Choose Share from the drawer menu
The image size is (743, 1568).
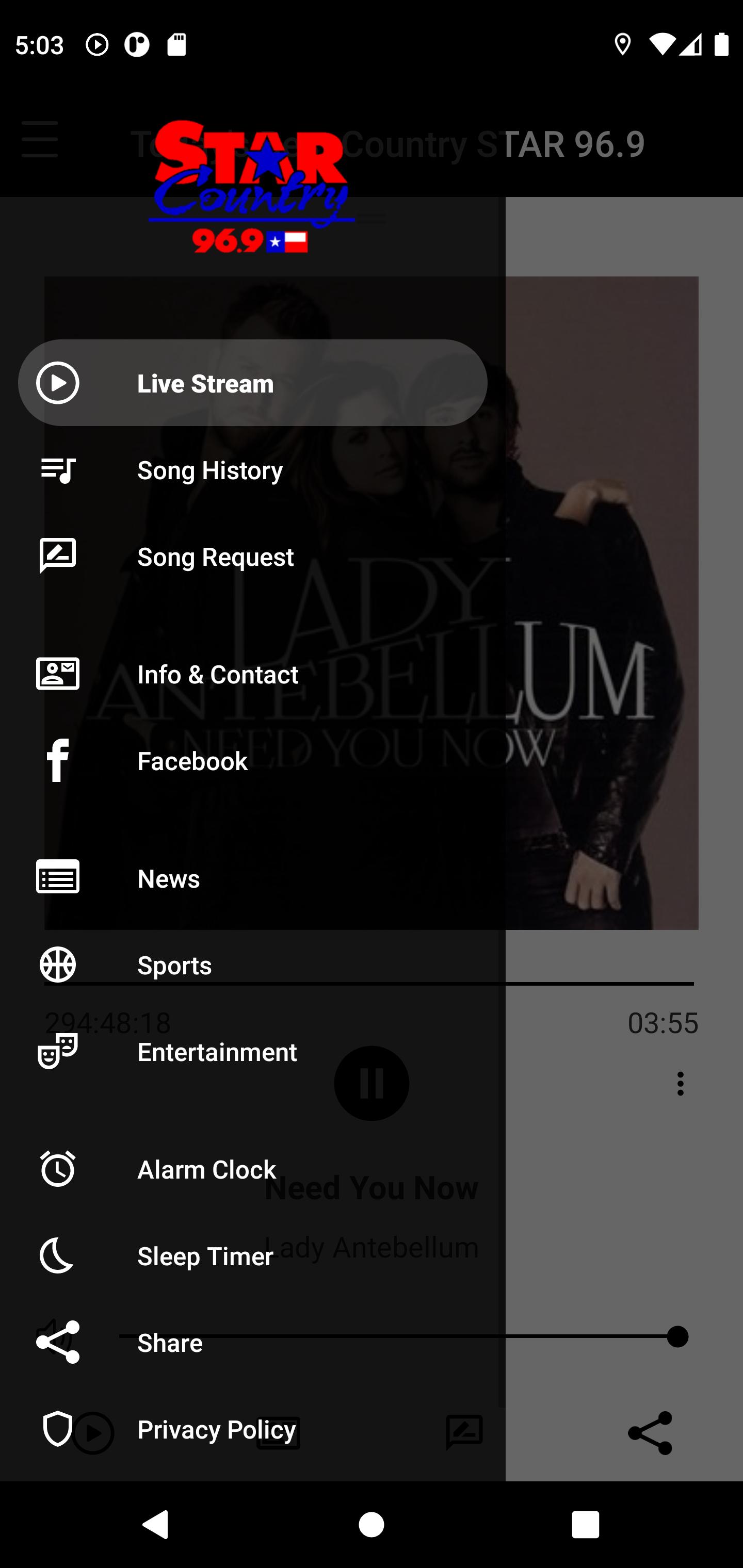pos(253,1343)
